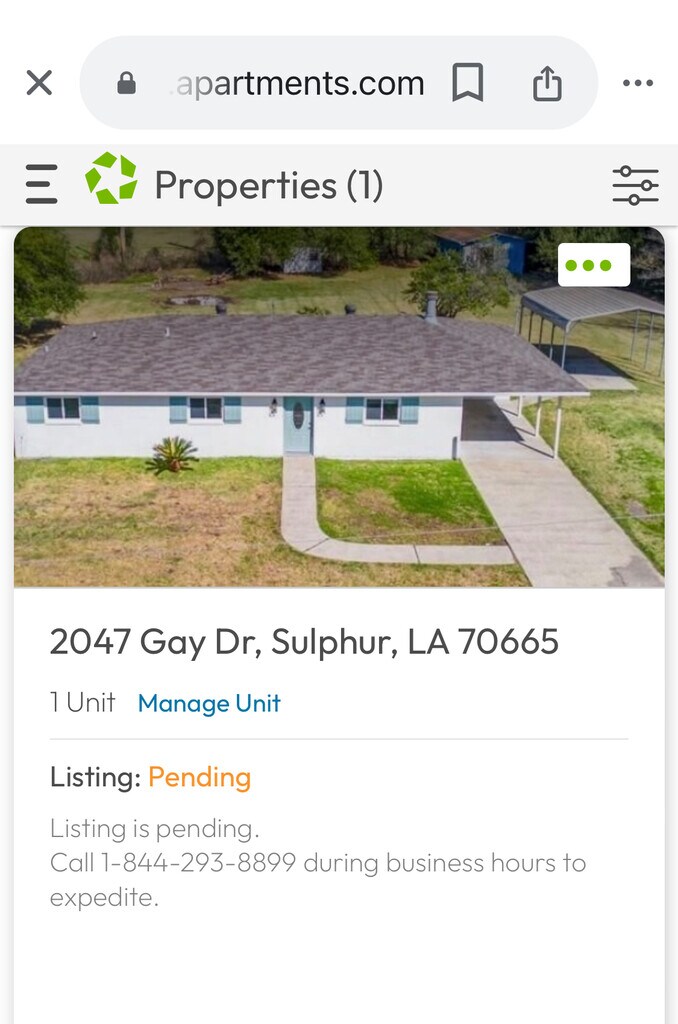This screenshot has height=1024, width=678.
Task: Open the green three-dot property options
Action: (x=594, y=265)
